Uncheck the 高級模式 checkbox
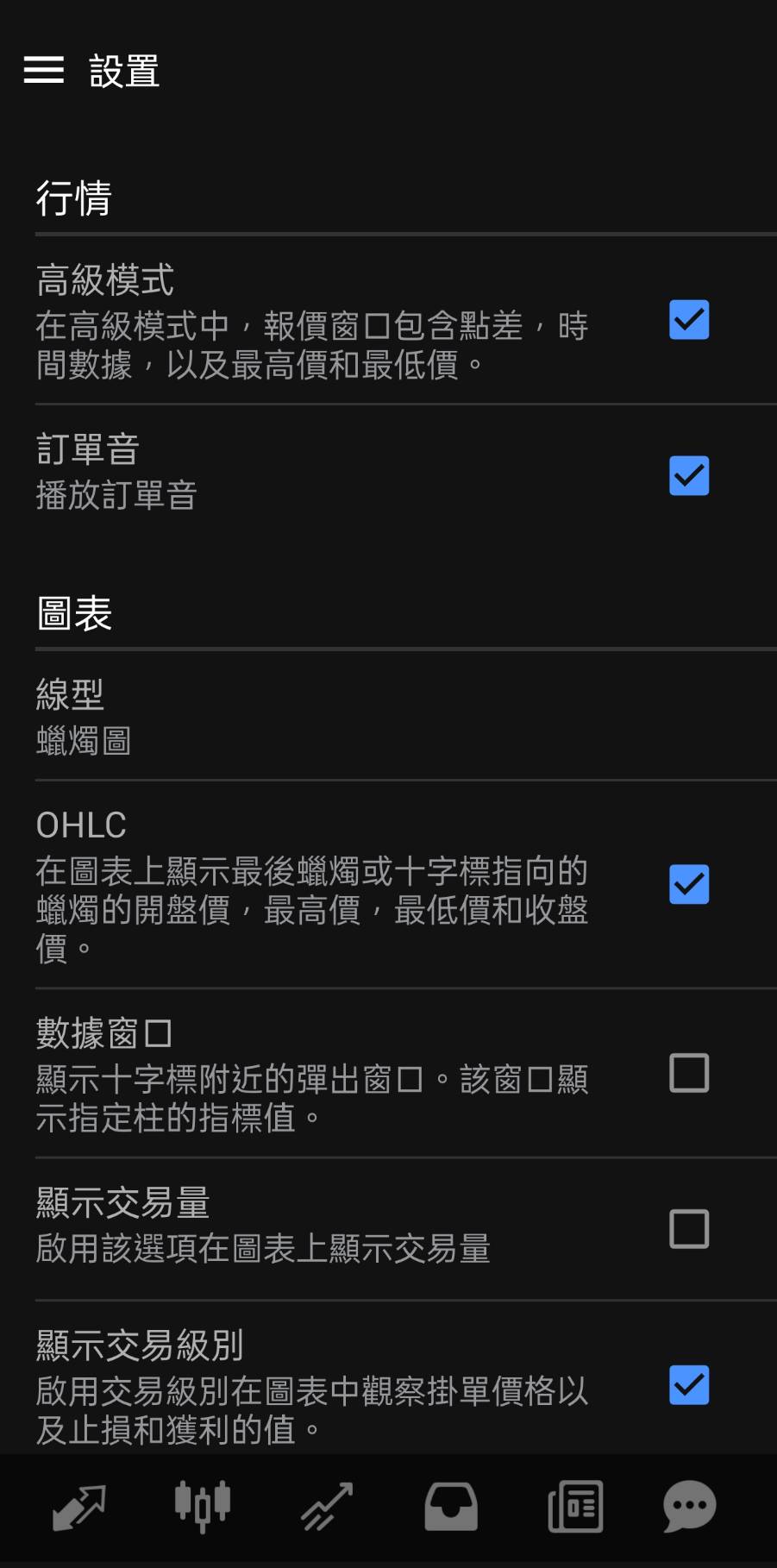This screenshot has height=1568, width=777. (689, 320)
